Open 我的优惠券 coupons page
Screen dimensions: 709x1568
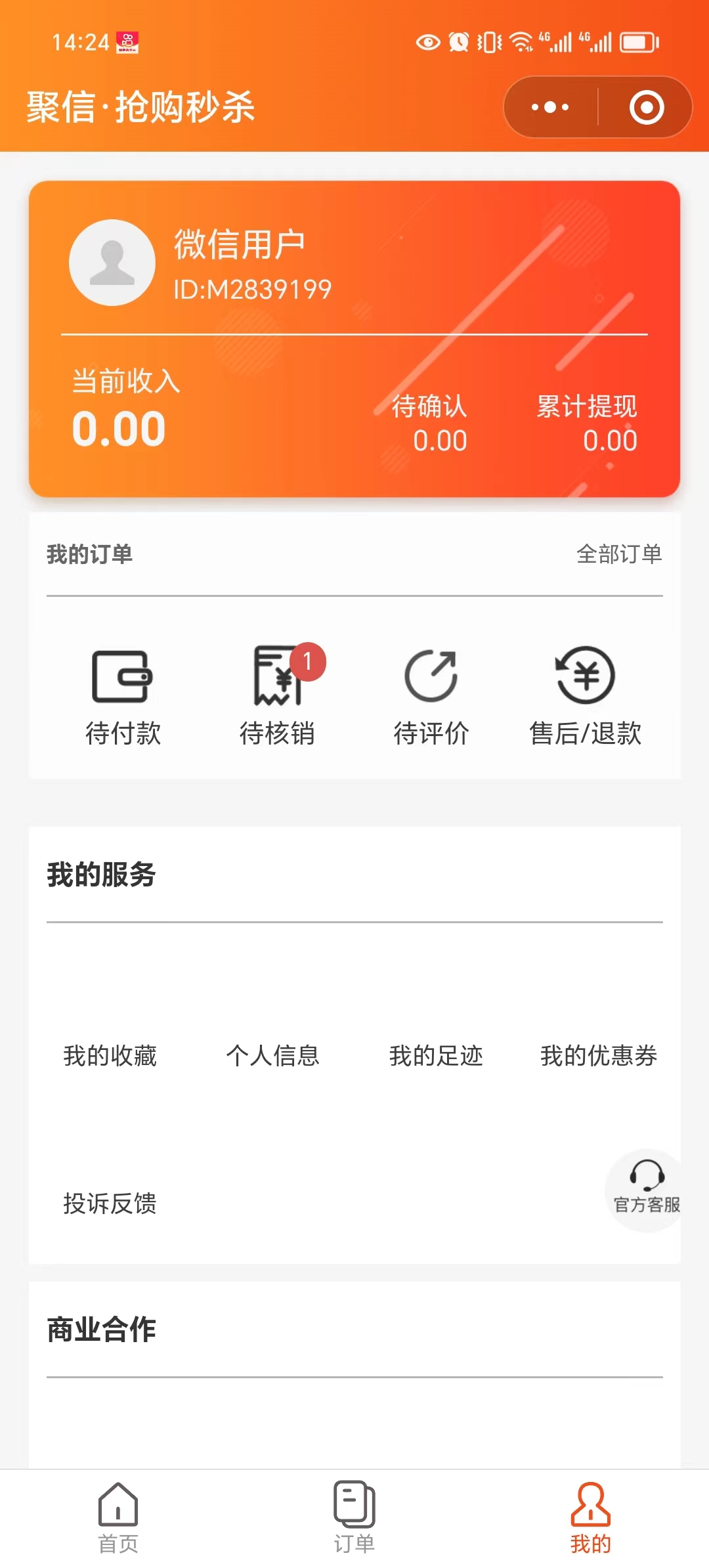coord(599,1056)
